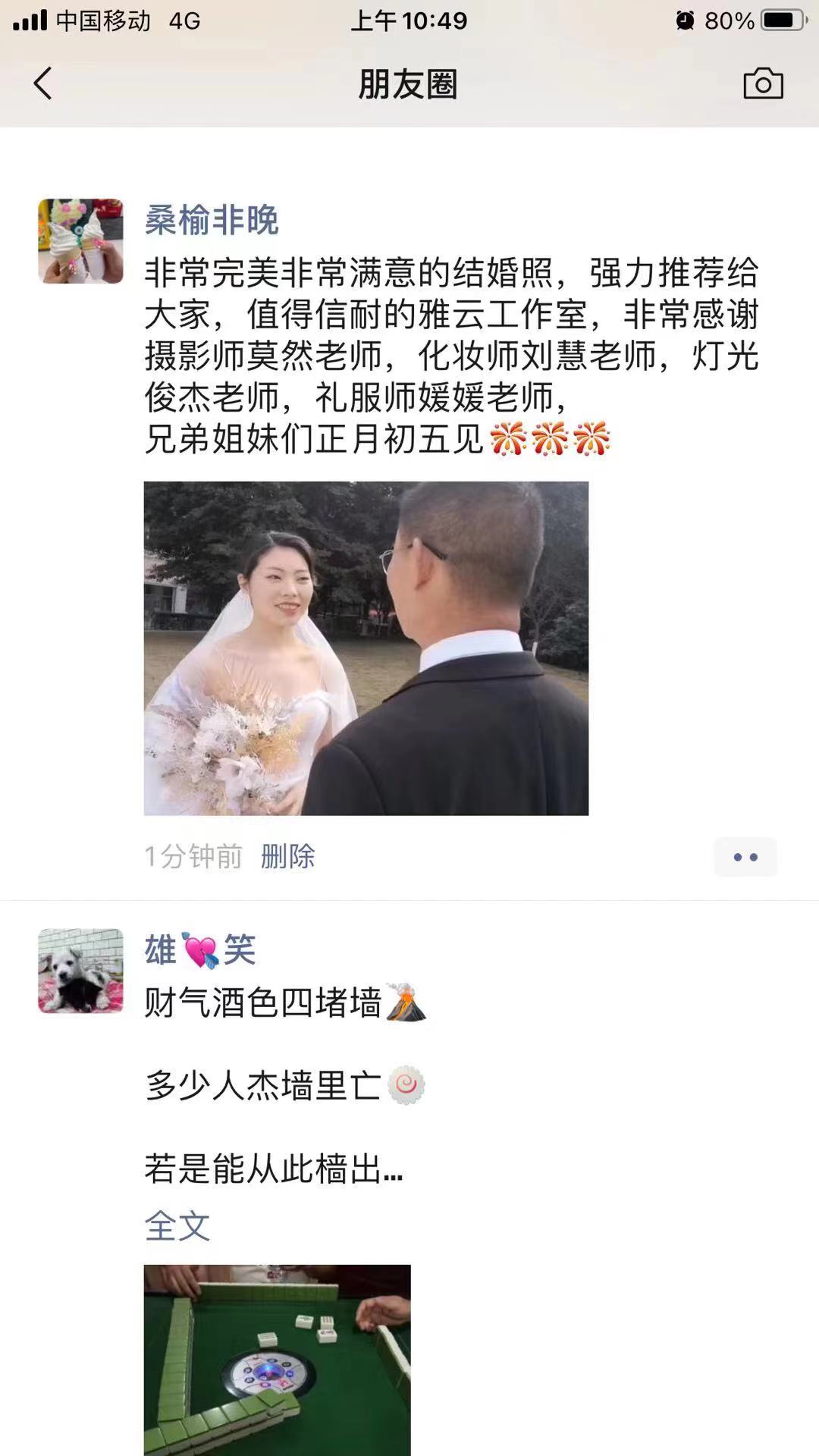
Task: Open the 雄笑 name link
Action: pyautogui.click(x=200, y=950)
